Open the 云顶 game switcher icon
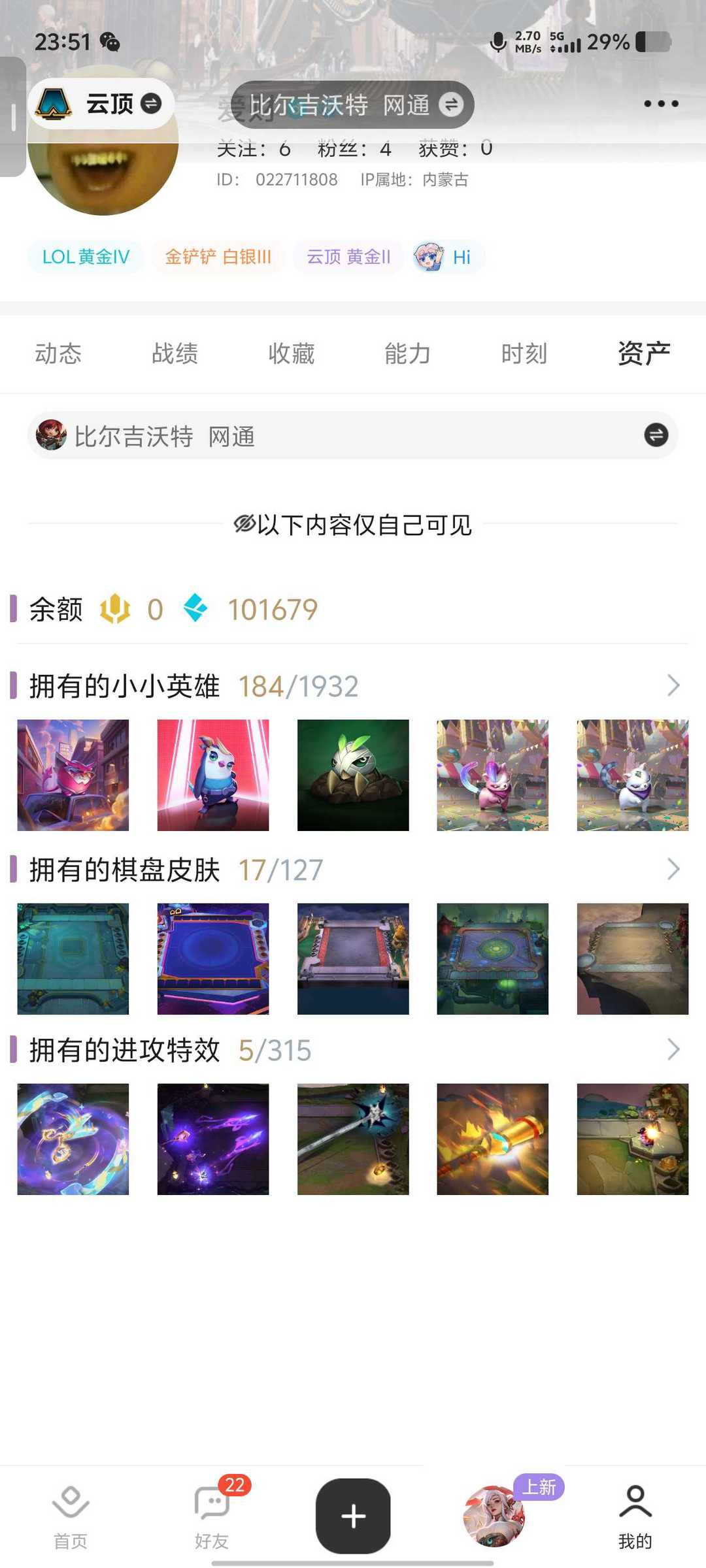The width and height of the screenshot is (706, 1568). pyautogui.click(x=56, y=103)
